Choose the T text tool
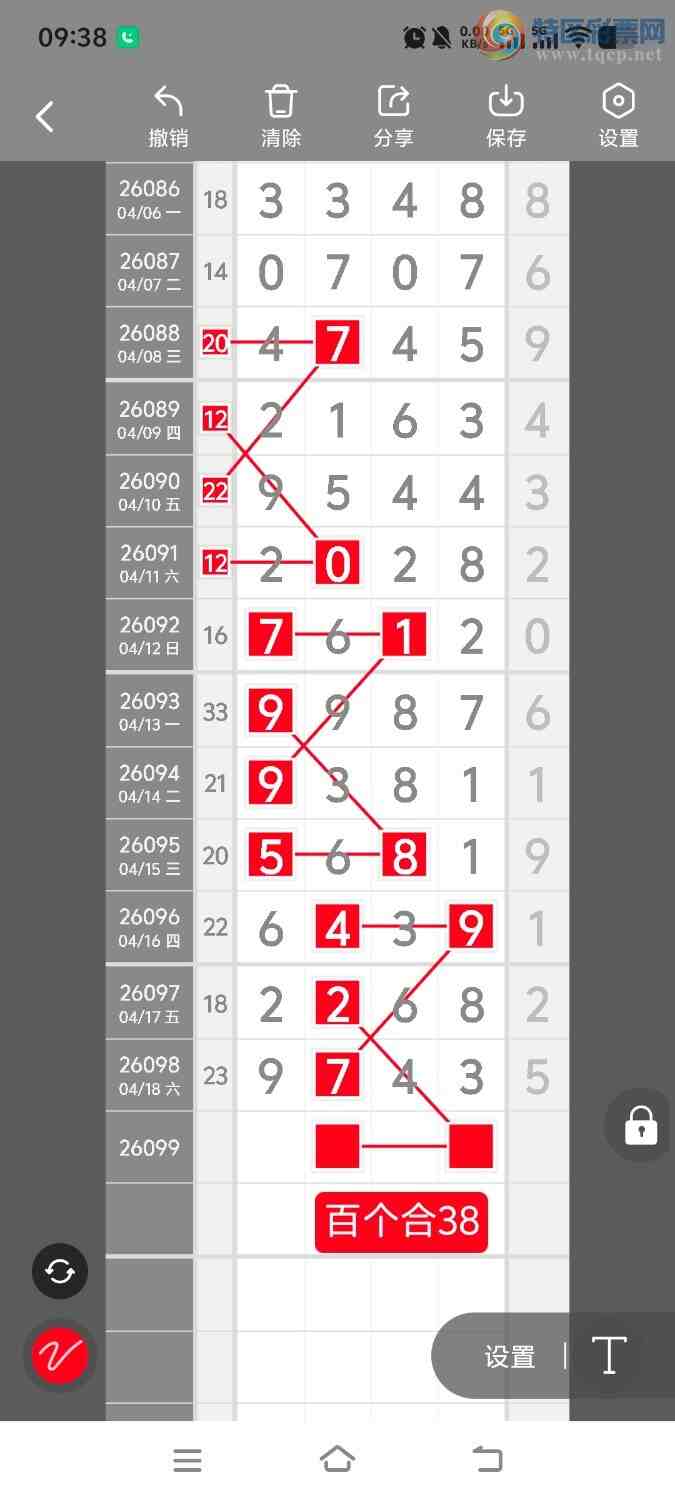Viewport: 675px width, 1500px height. [608, 1356]
